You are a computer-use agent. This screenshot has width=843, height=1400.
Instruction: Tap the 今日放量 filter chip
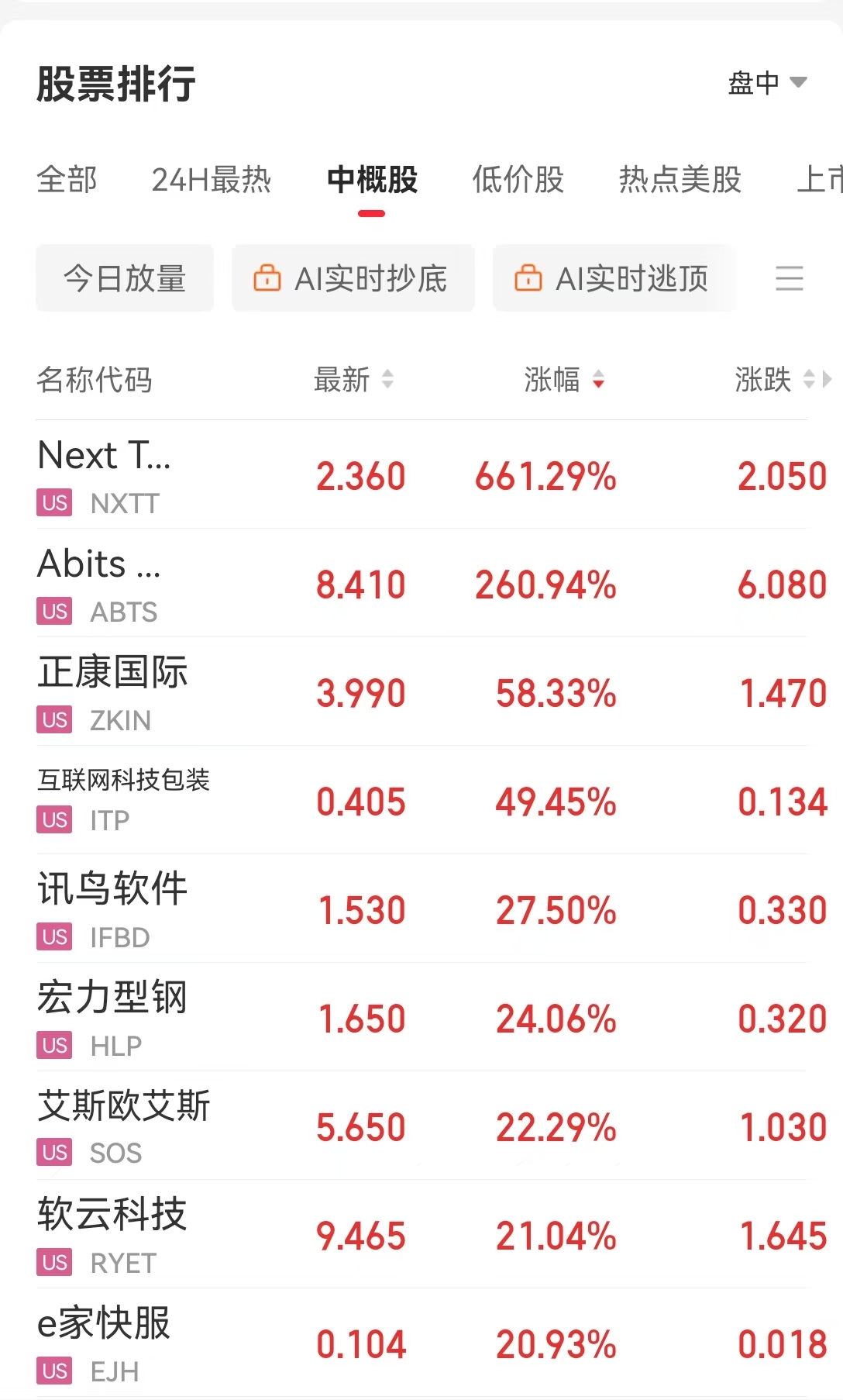(125, 278)
